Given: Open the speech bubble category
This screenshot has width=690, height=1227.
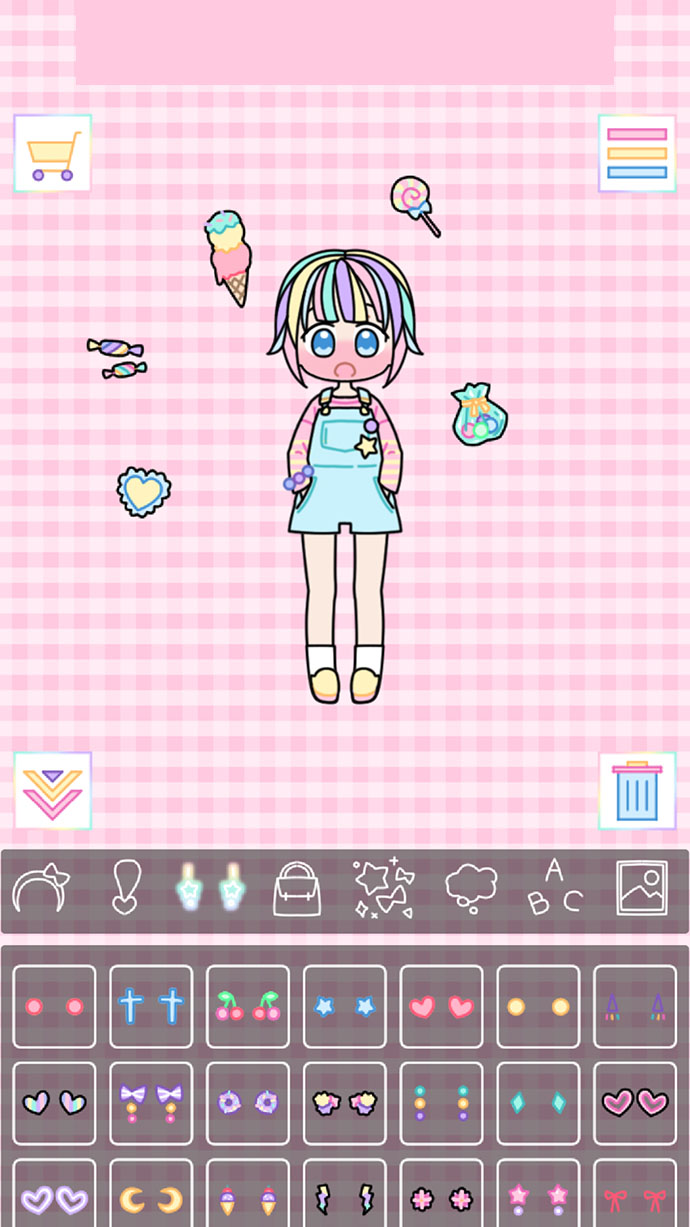Looking at the screenshot, I should coord(471,890).
